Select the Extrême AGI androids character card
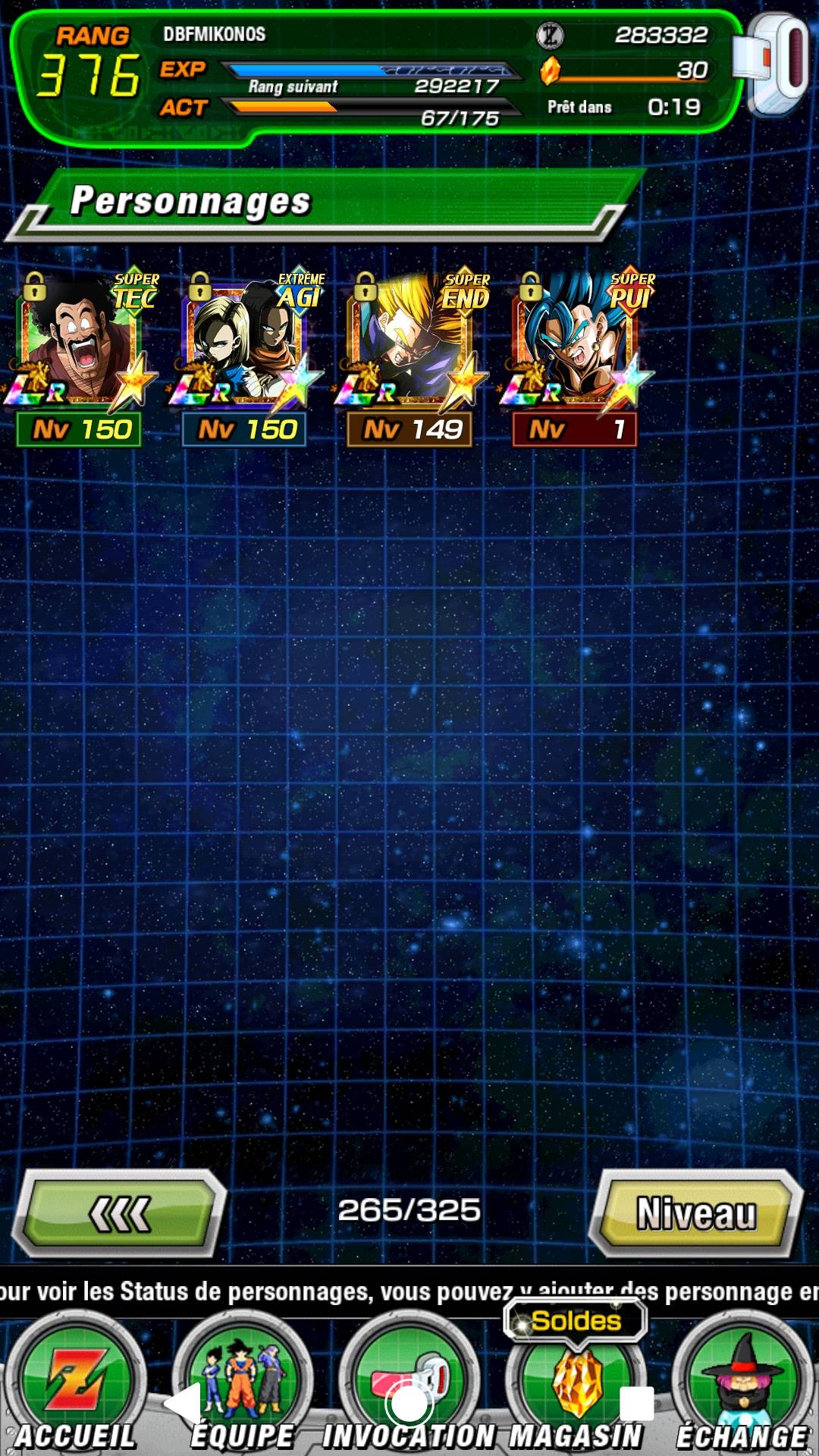Viewport: 819px width, 1456px height. [x=245, y=355]
